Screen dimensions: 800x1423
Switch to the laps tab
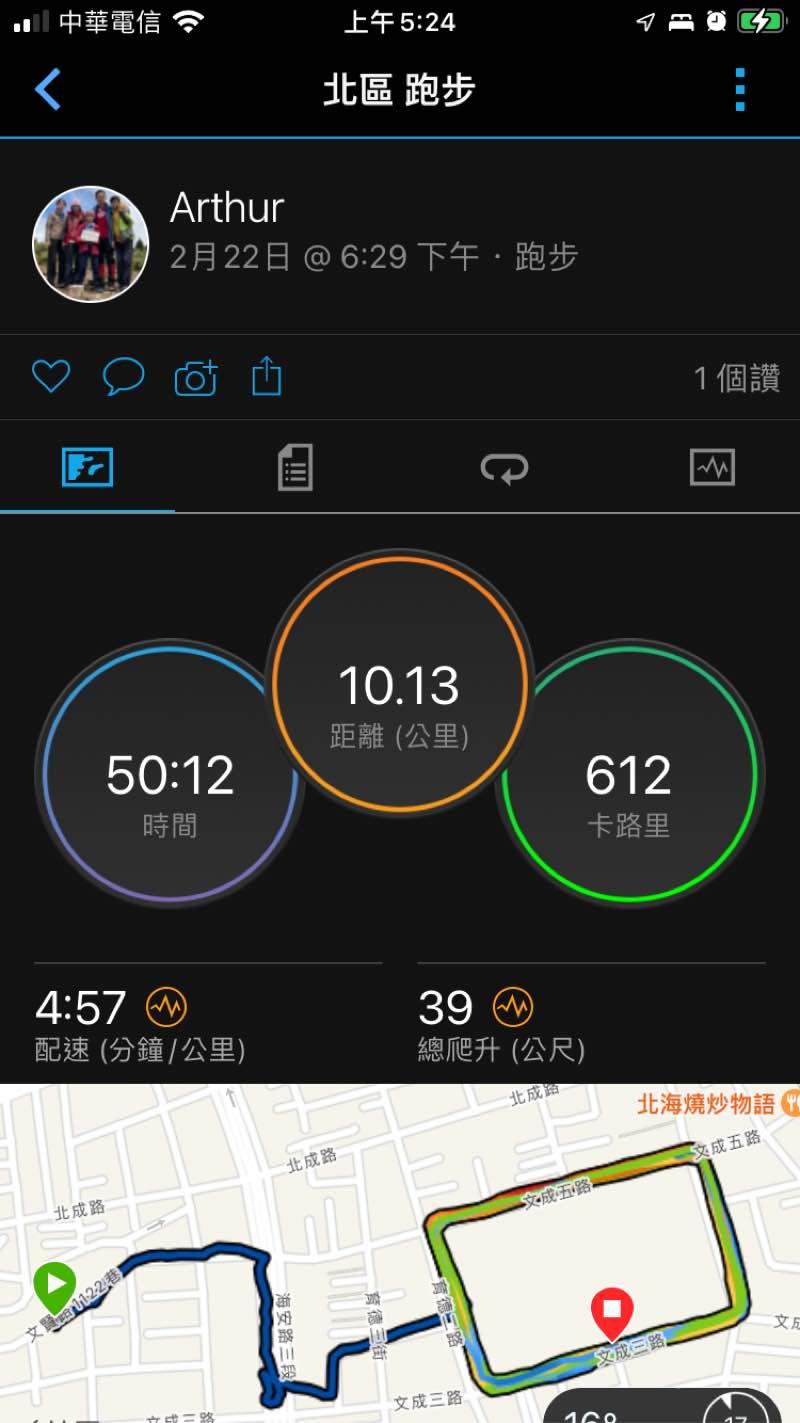(504, 467)
